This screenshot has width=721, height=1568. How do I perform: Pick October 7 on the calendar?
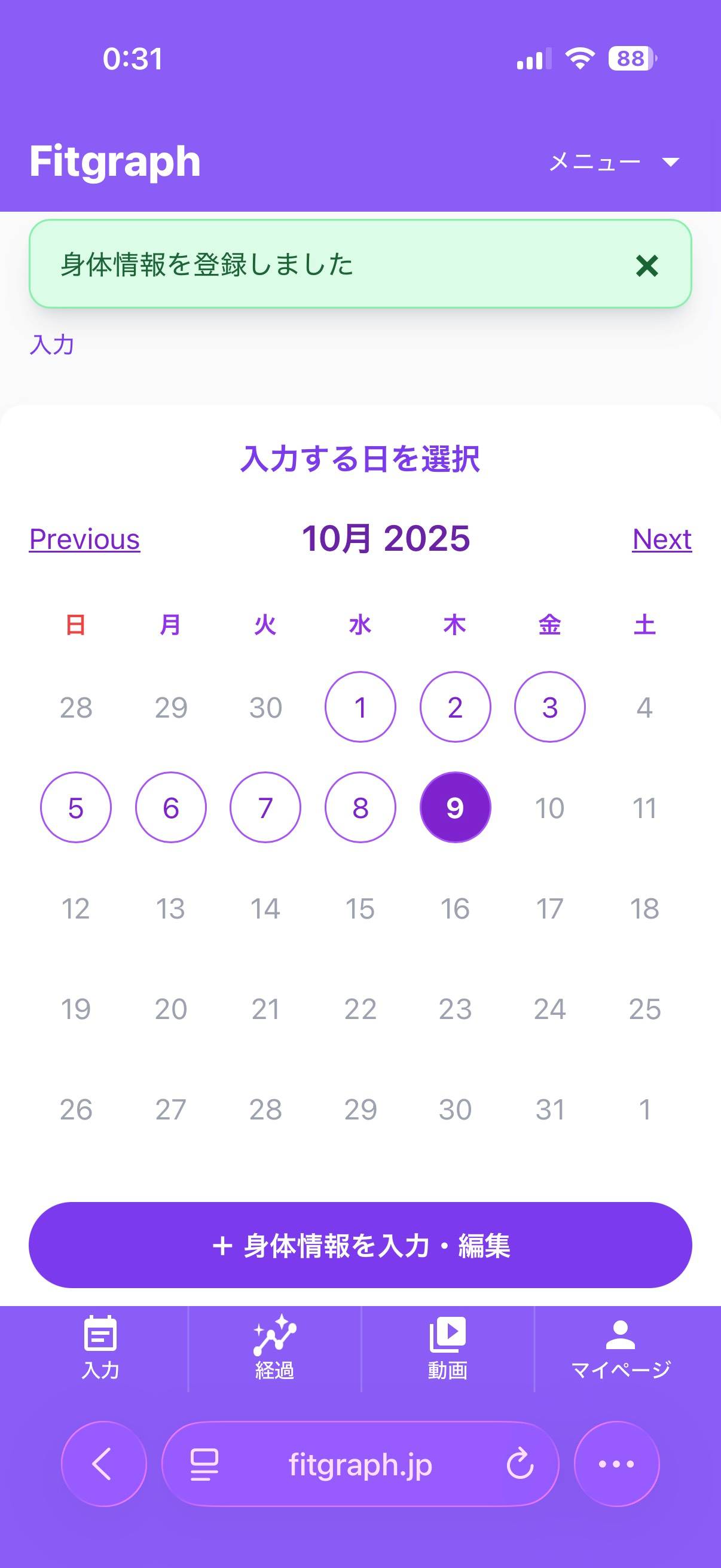tap(265, 808)
